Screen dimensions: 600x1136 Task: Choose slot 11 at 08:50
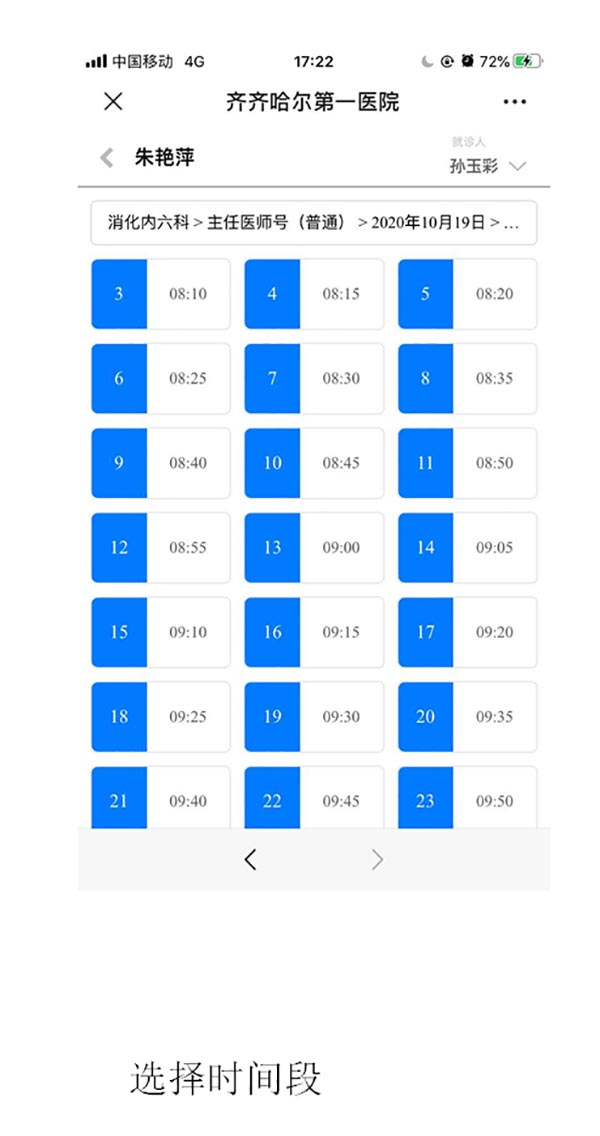(467, 463)
